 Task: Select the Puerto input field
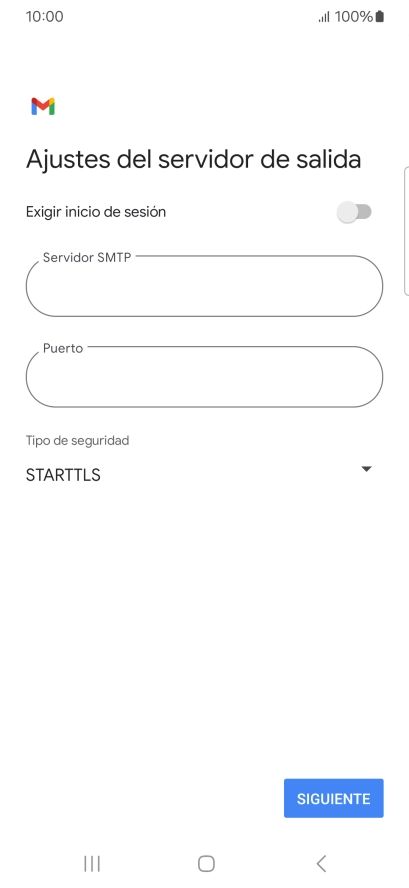point(204,377)
